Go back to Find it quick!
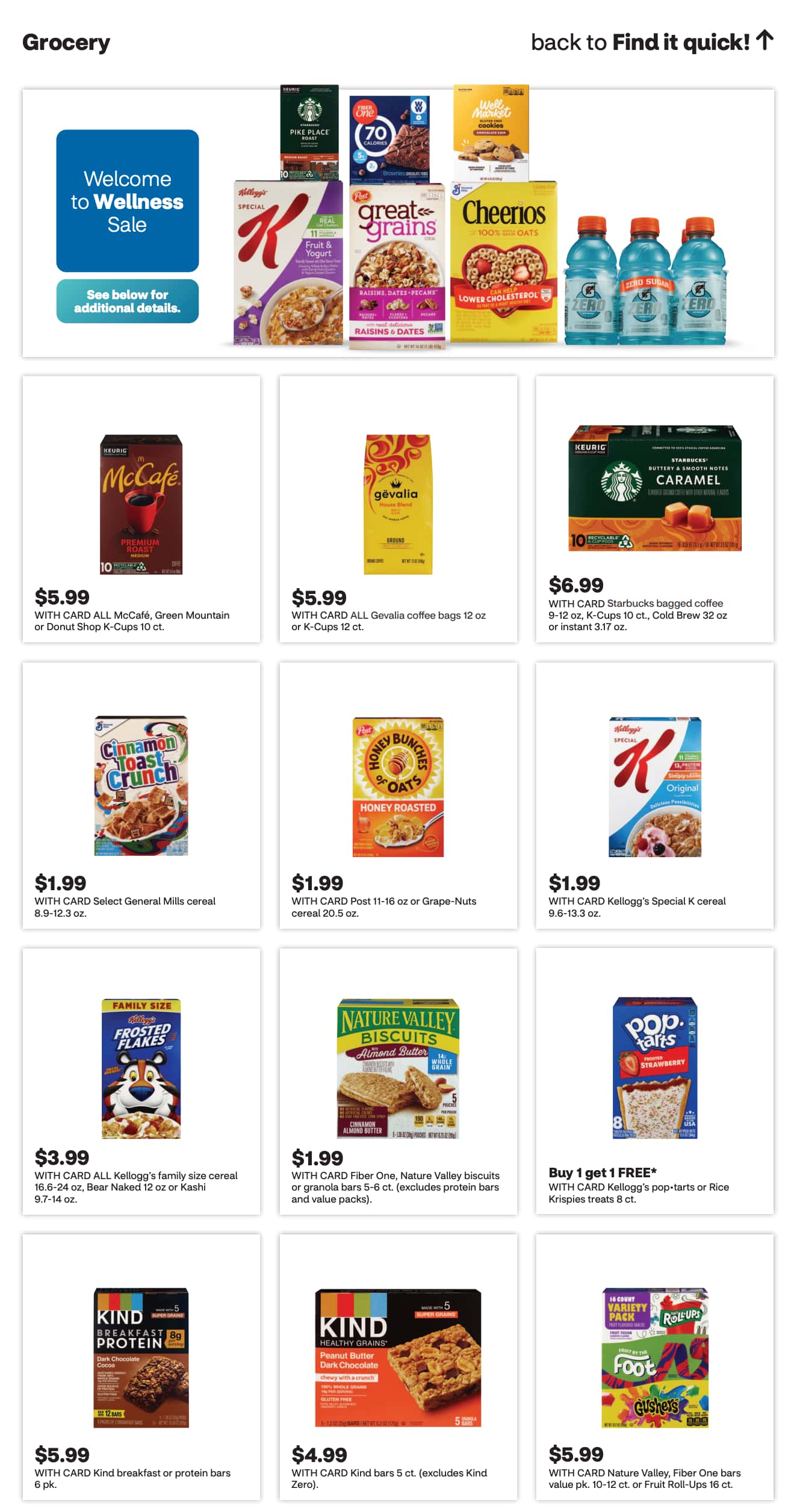797x1512 pixels. coord(652,42)
